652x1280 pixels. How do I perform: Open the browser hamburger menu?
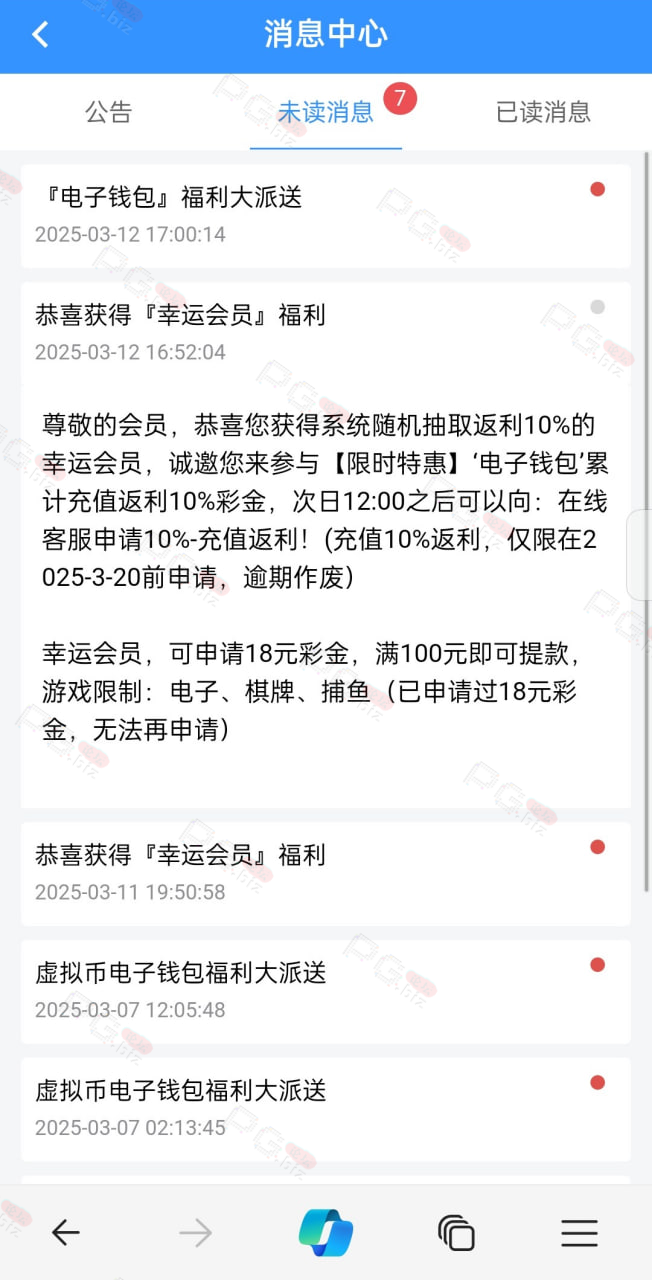coord(579,1233)
